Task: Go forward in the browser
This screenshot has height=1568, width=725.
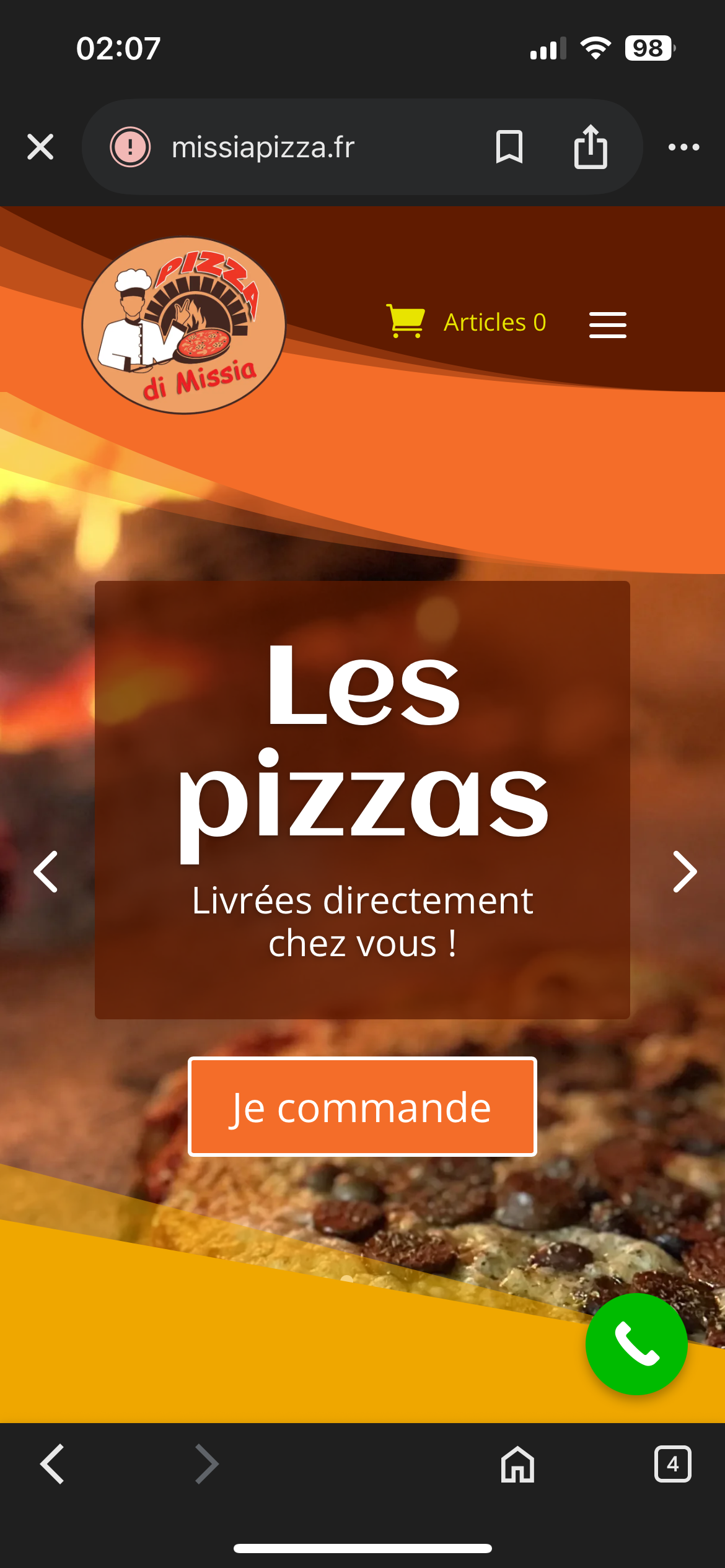Action: coord(206,1464)
